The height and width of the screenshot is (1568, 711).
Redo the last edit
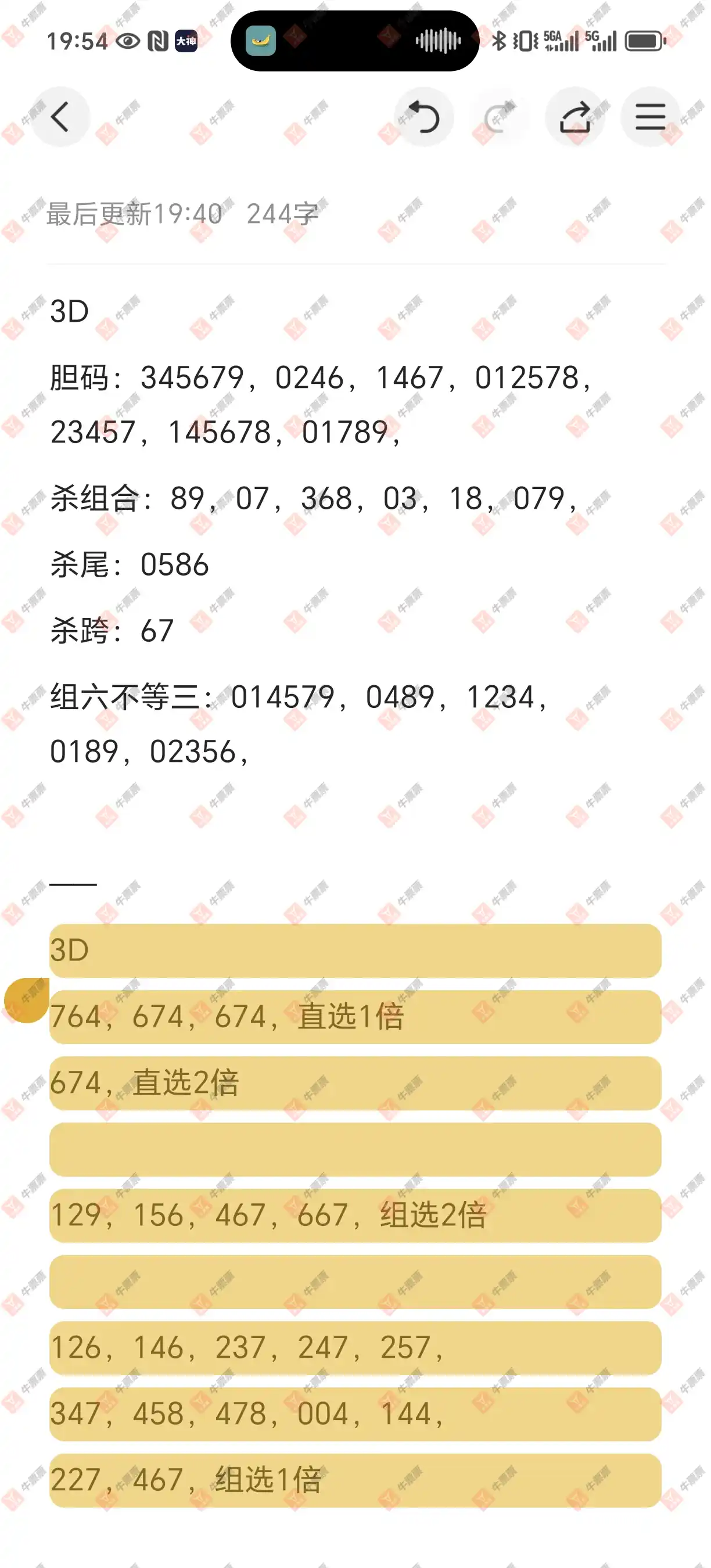tap(499, 117)
